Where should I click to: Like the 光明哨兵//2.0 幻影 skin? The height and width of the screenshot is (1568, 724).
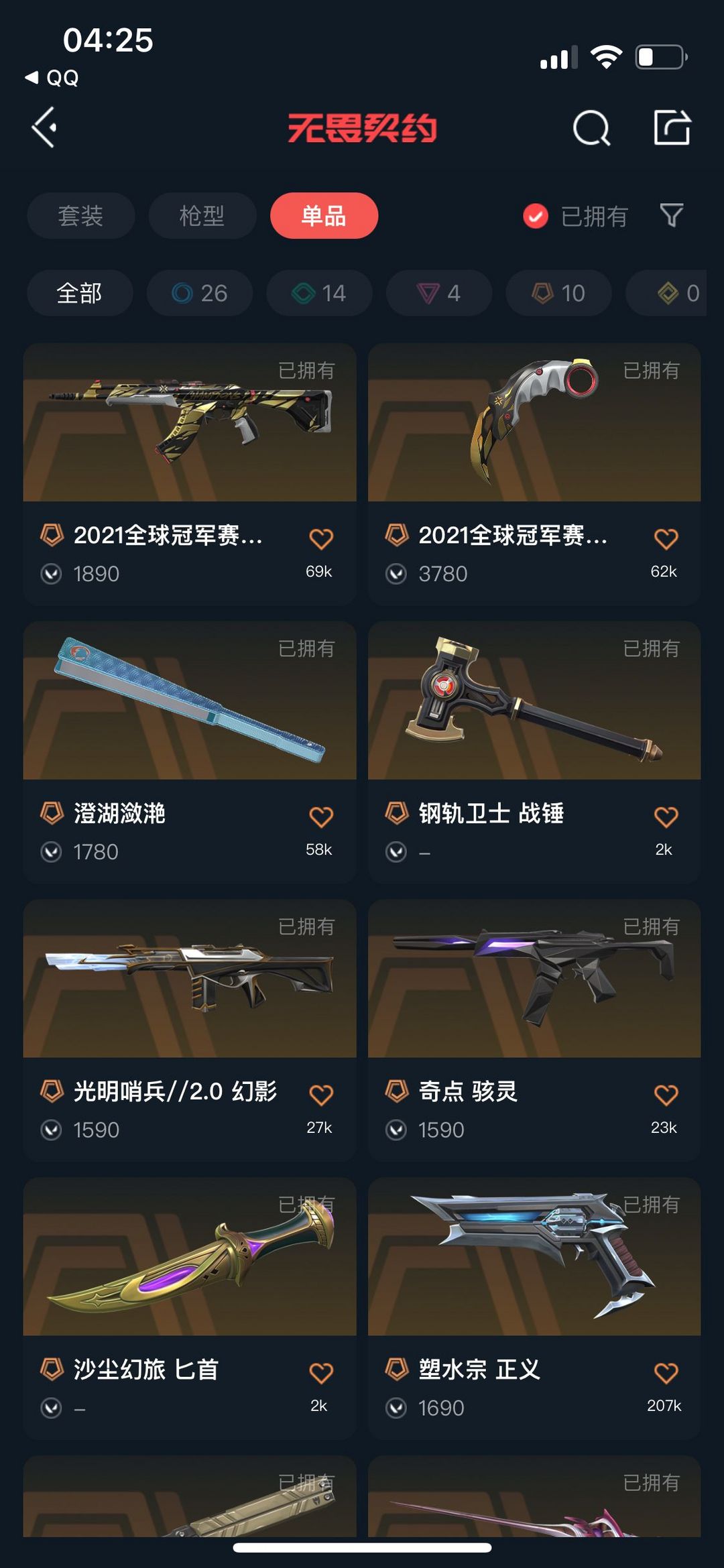[321, 1095]
